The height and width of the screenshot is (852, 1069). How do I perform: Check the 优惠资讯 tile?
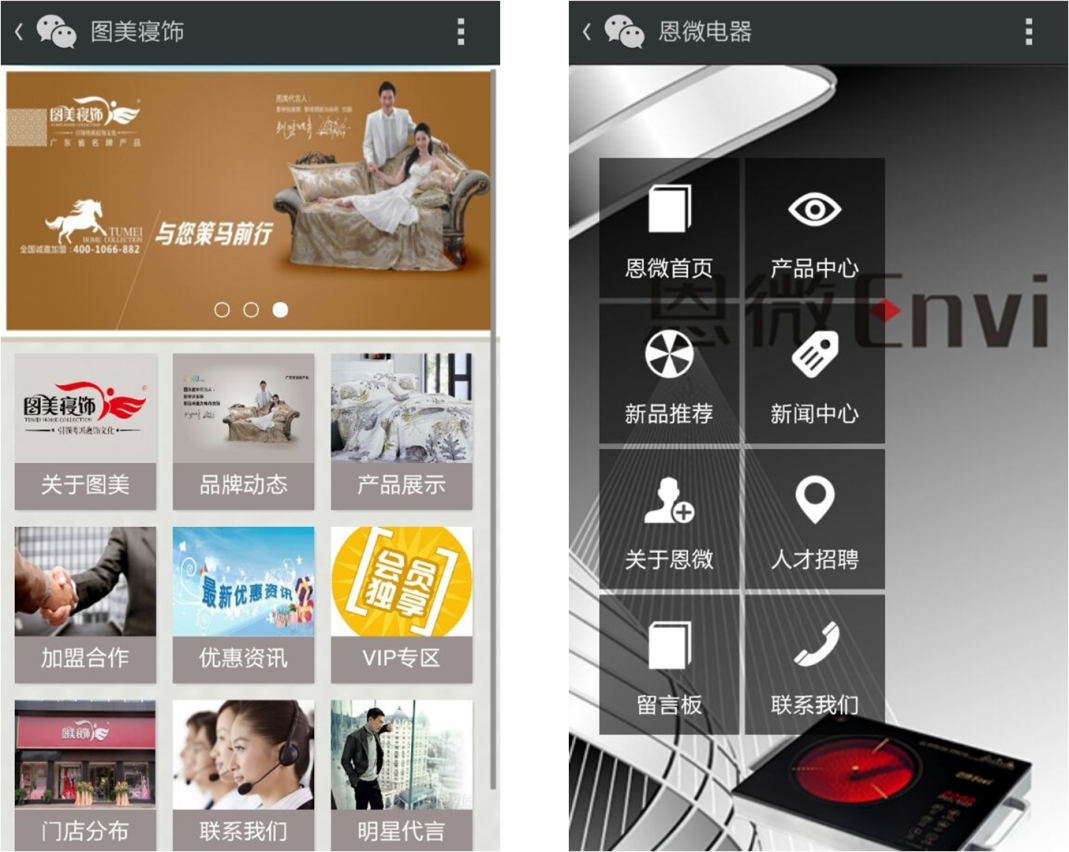click(243, 604)
